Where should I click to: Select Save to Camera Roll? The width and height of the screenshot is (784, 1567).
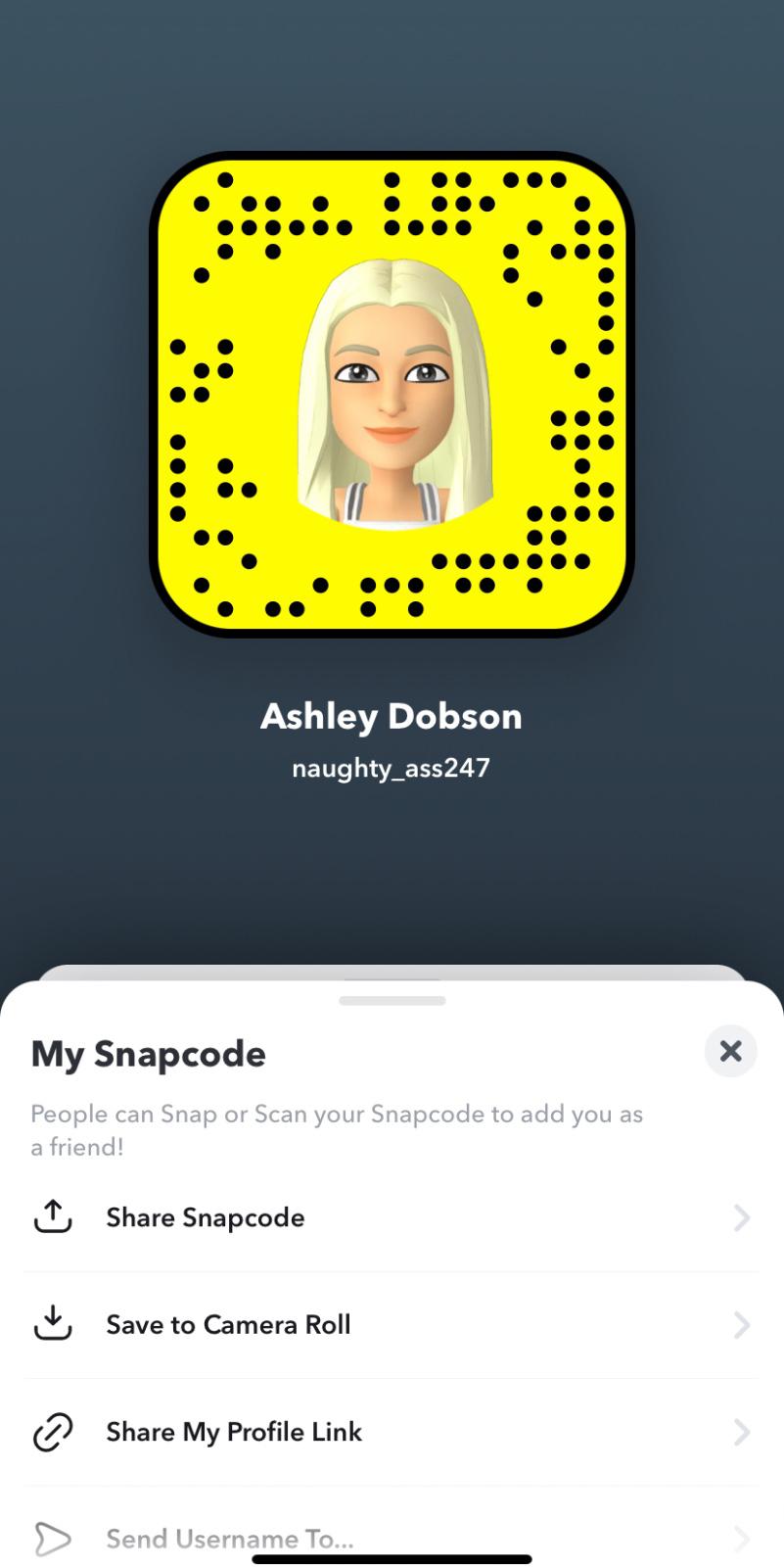point(392,1325)
